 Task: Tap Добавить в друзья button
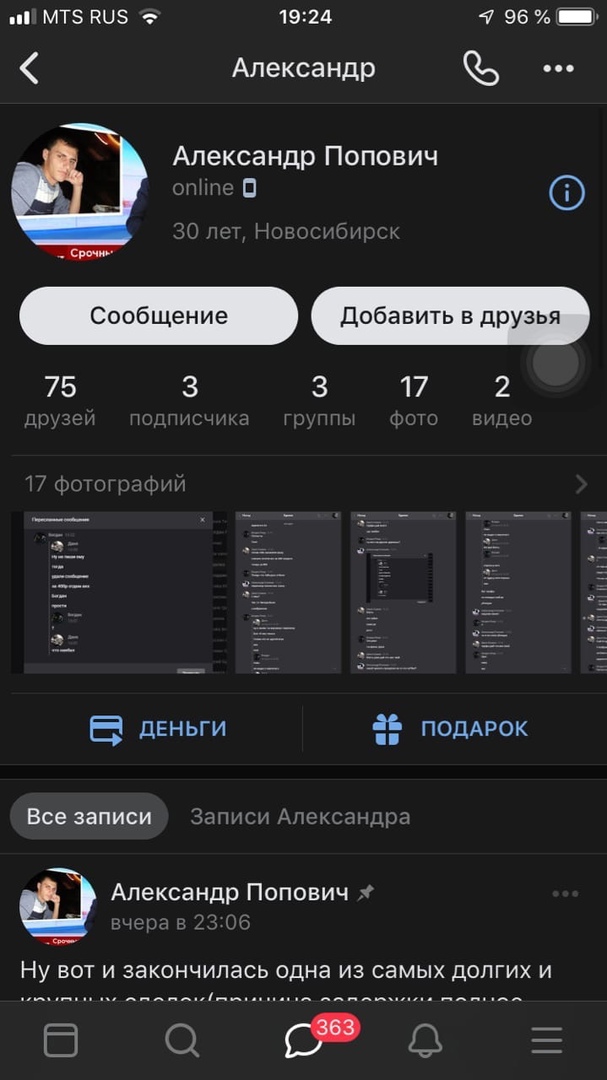pyautogui.click(x=449, y=316)
